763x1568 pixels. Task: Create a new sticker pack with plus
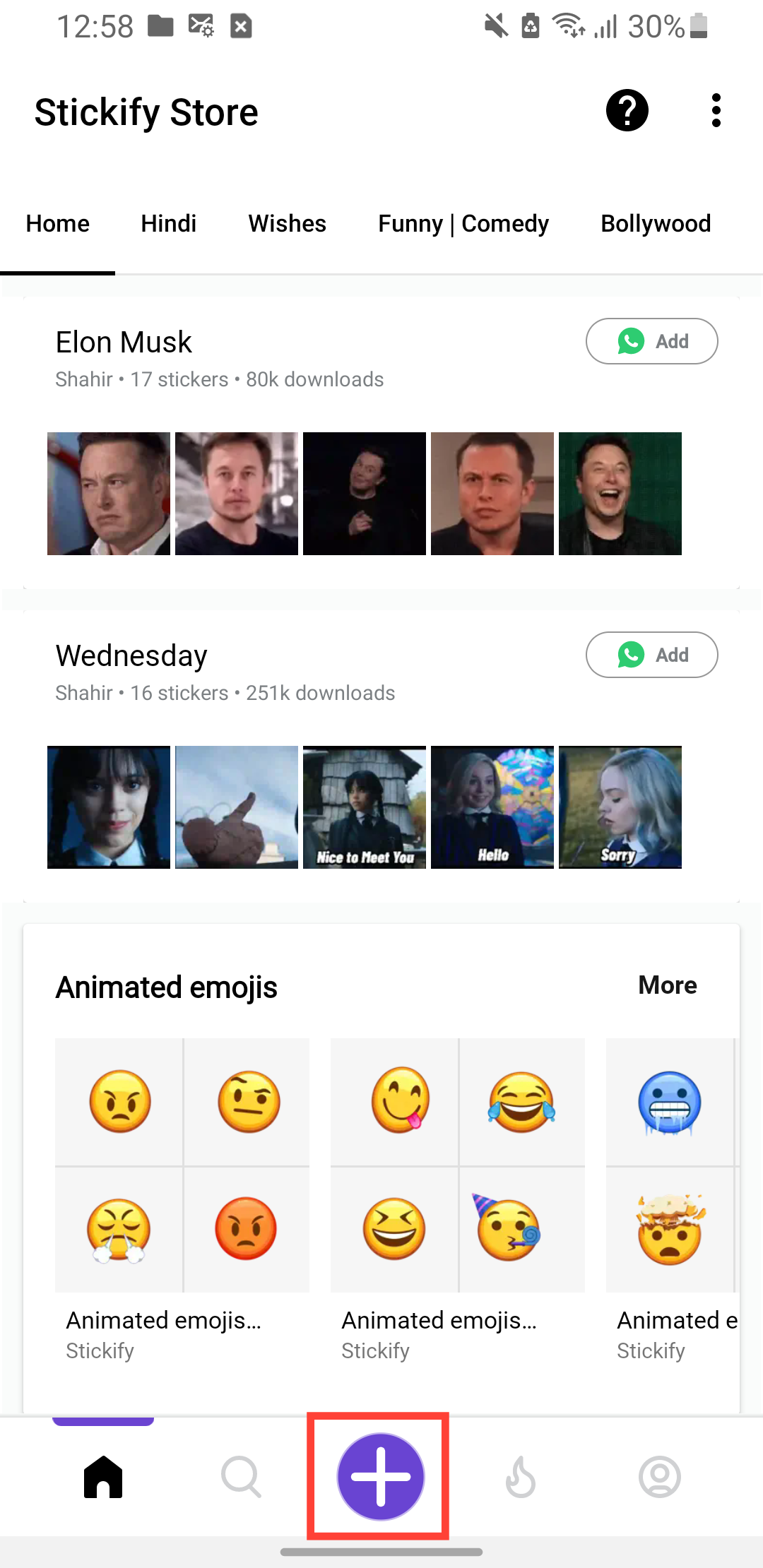(x=380, y=1476)
